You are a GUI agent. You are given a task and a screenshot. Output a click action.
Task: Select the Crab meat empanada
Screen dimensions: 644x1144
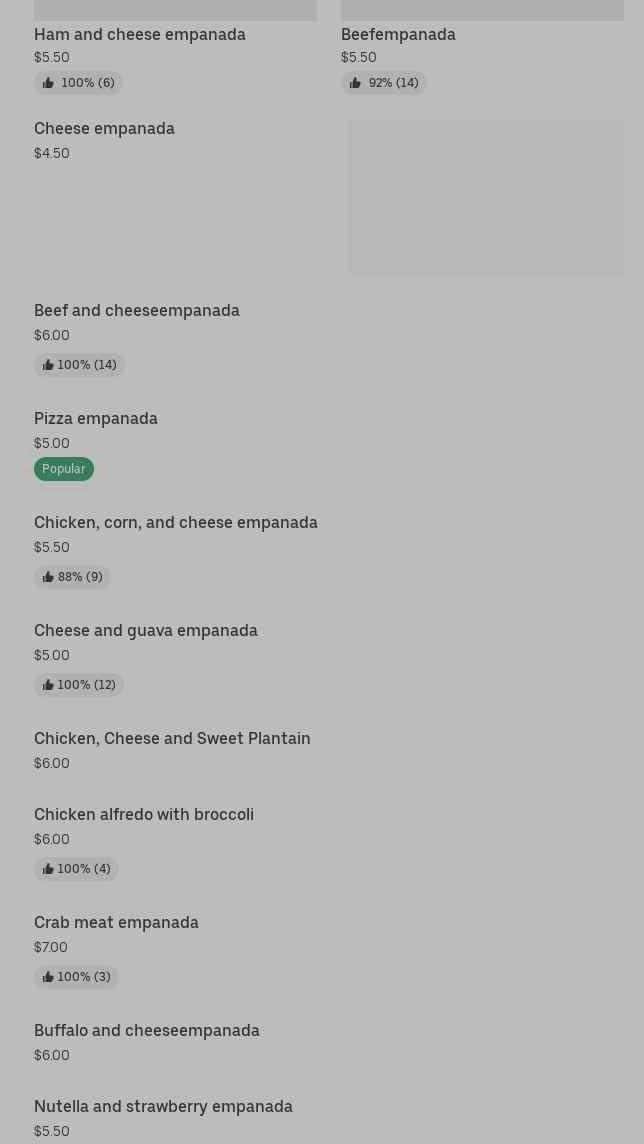pyautogui.click(x=116, y=923)
